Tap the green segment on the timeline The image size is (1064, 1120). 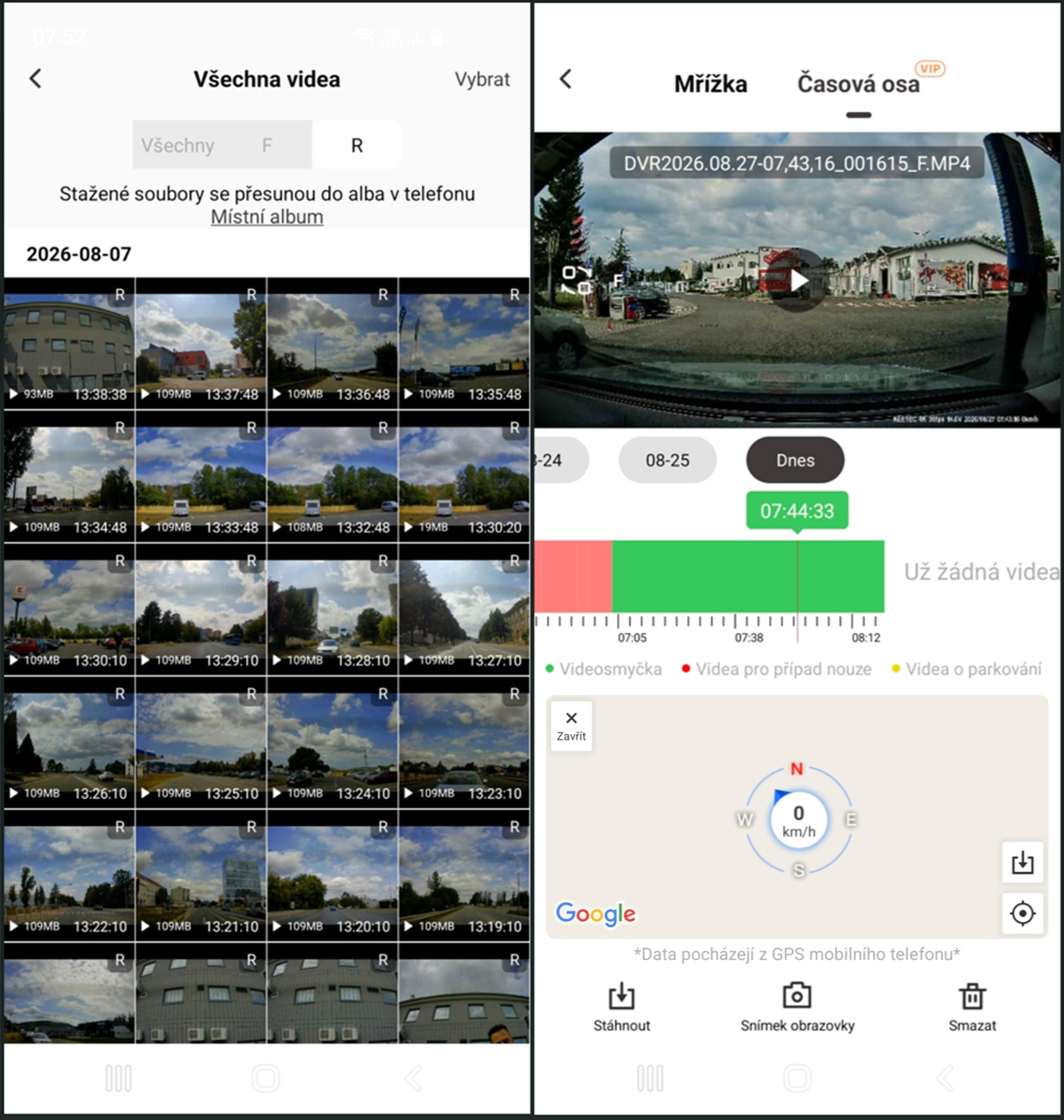(748, 576)
